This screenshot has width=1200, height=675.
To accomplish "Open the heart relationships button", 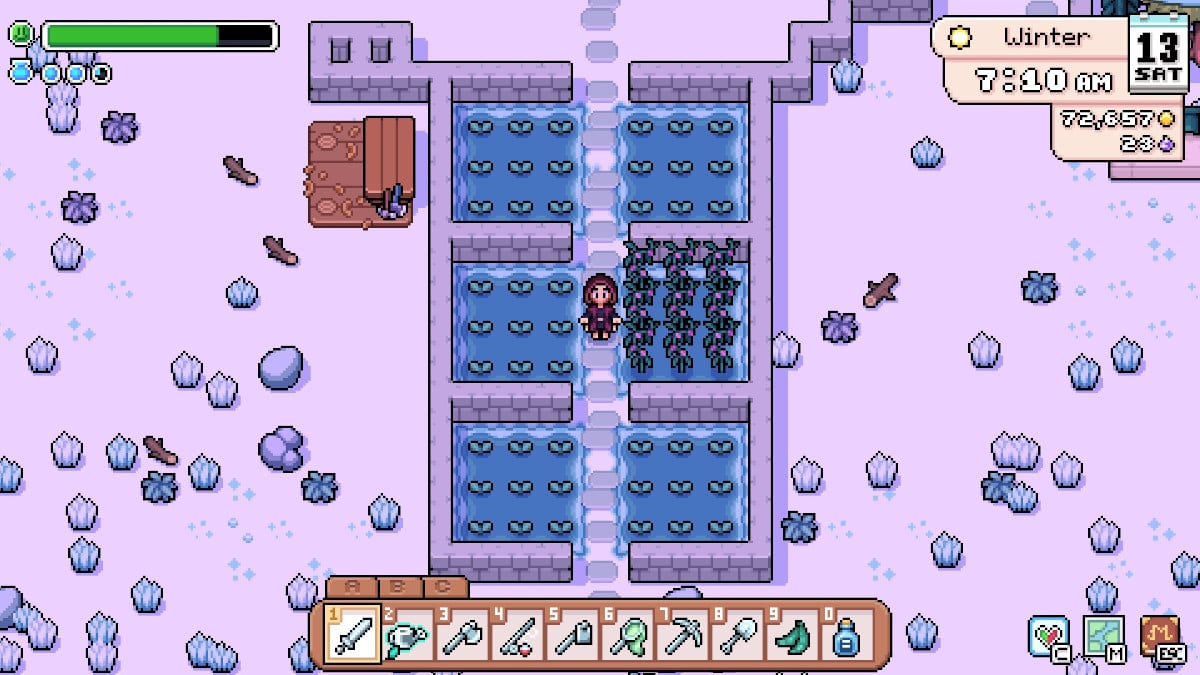I will (1047, 636).
